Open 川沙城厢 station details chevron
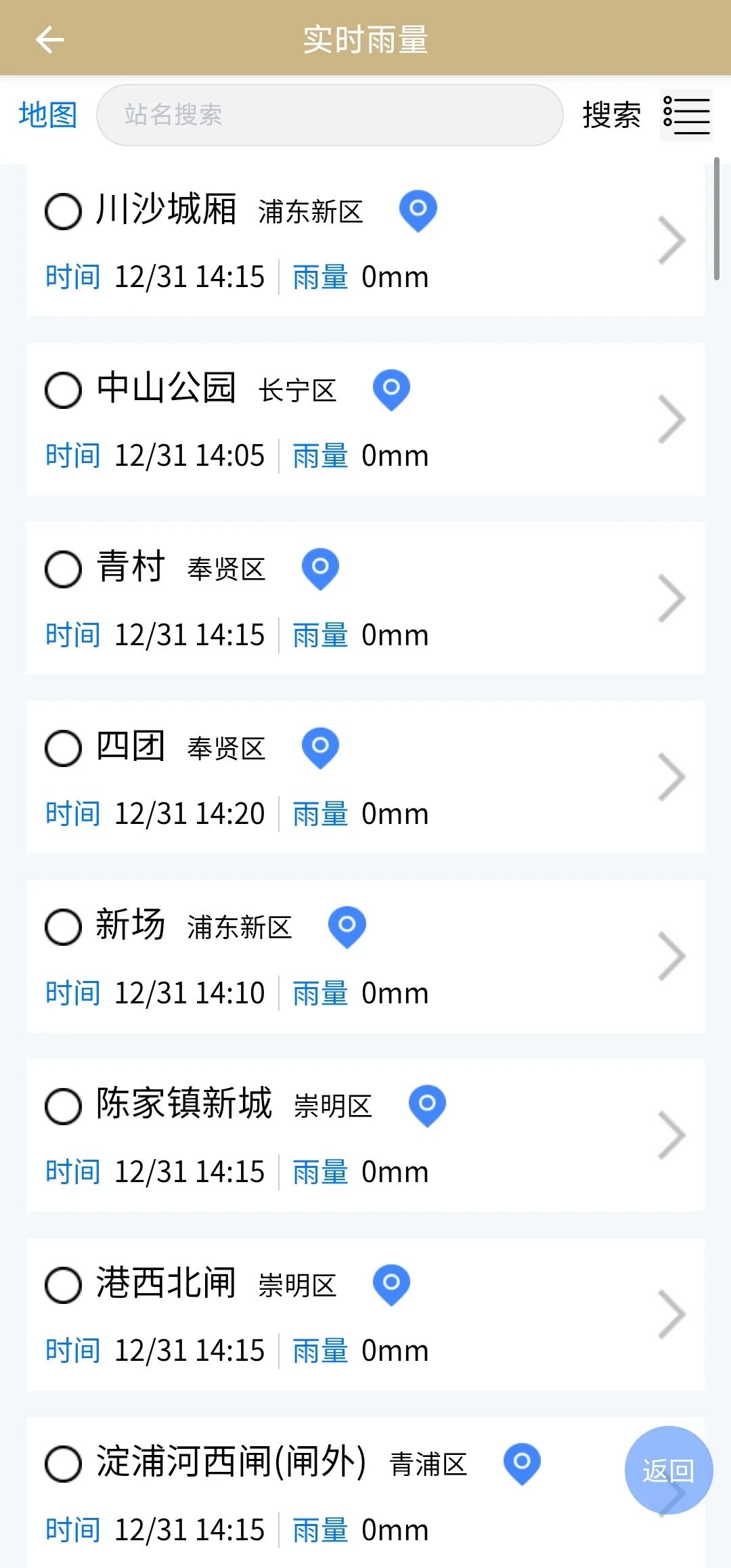Screen dimensions: 731x1568 coord(671,240)
